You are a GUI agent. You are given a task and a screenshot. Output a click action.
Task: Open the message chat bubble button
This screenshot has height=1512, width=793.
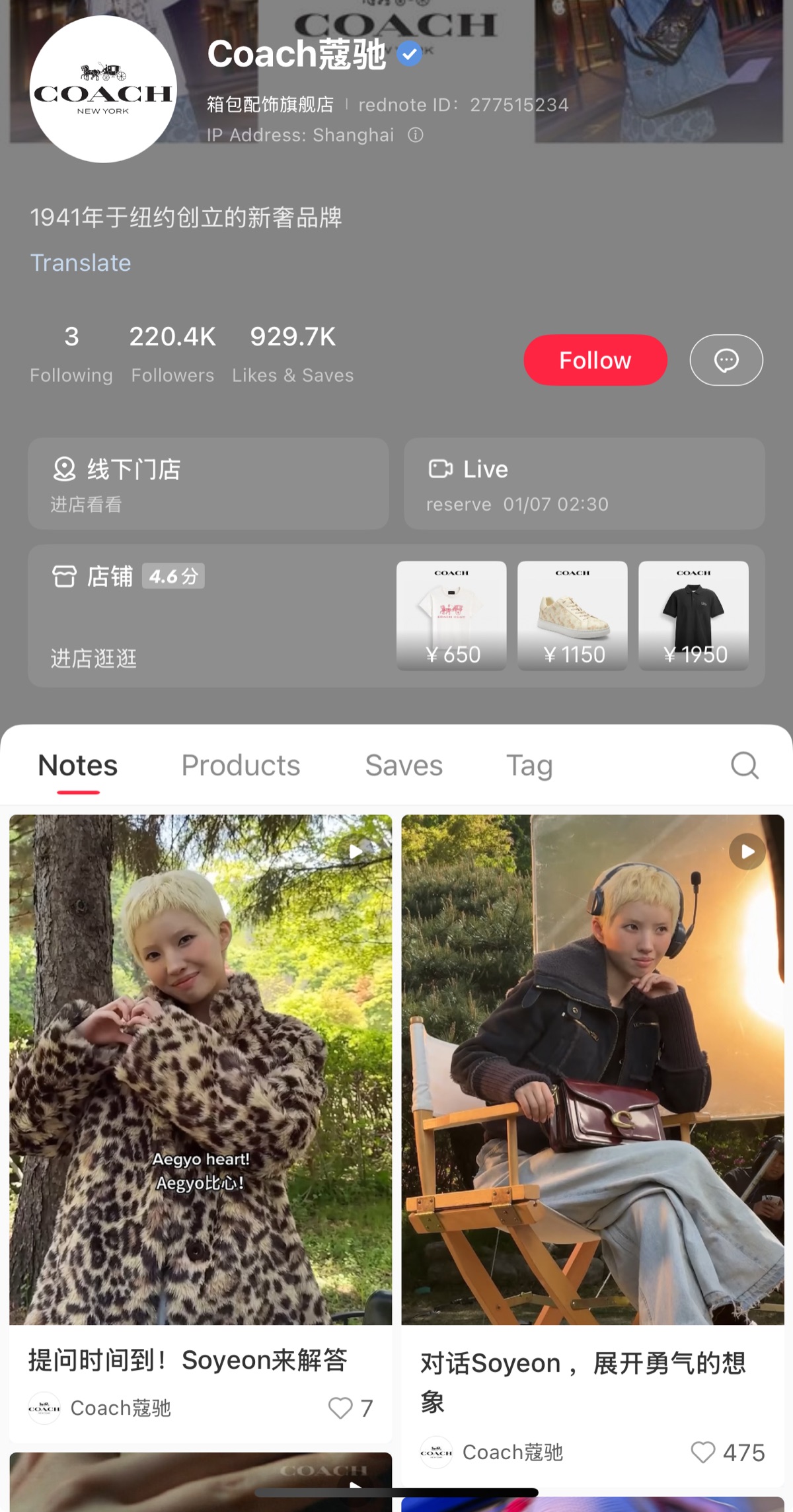pyautogui.click(x=726, y=360)
